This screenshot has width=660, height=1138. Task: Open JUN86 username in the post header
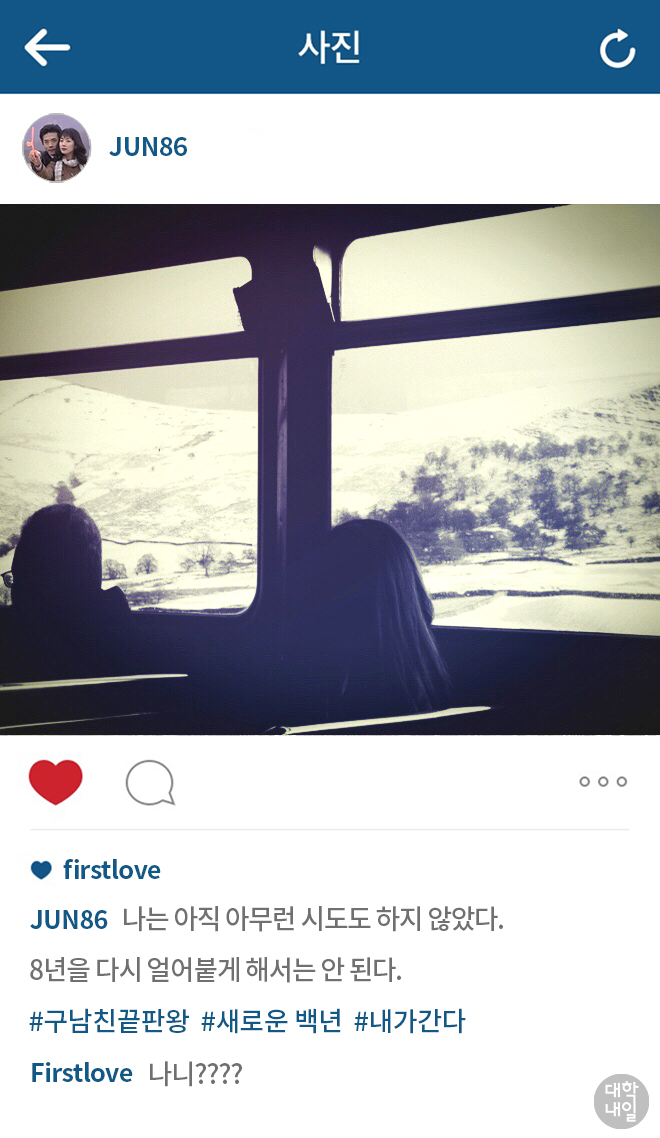point(148,147)
